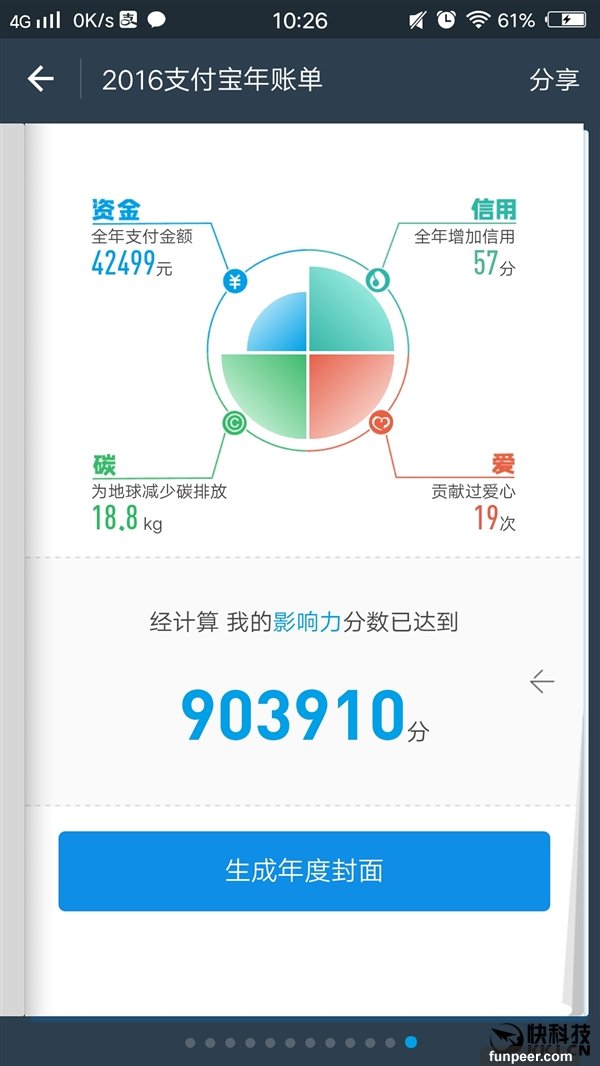Tap the 生成年度封面 button
This screenshot has width=600, height=1066.
click(x=304, y=870)
